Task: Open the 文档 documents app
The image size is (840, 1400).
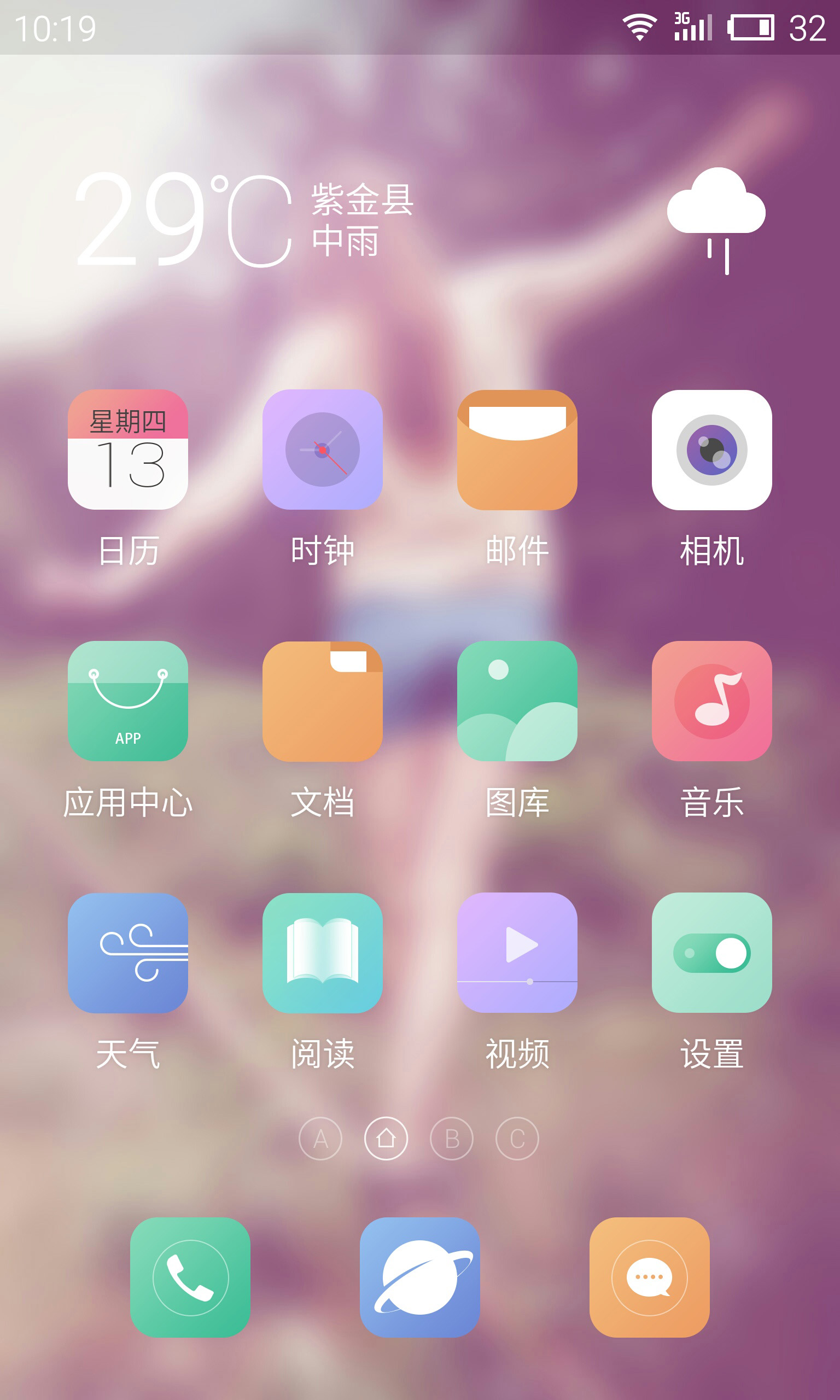Action: tap(322, 701)
